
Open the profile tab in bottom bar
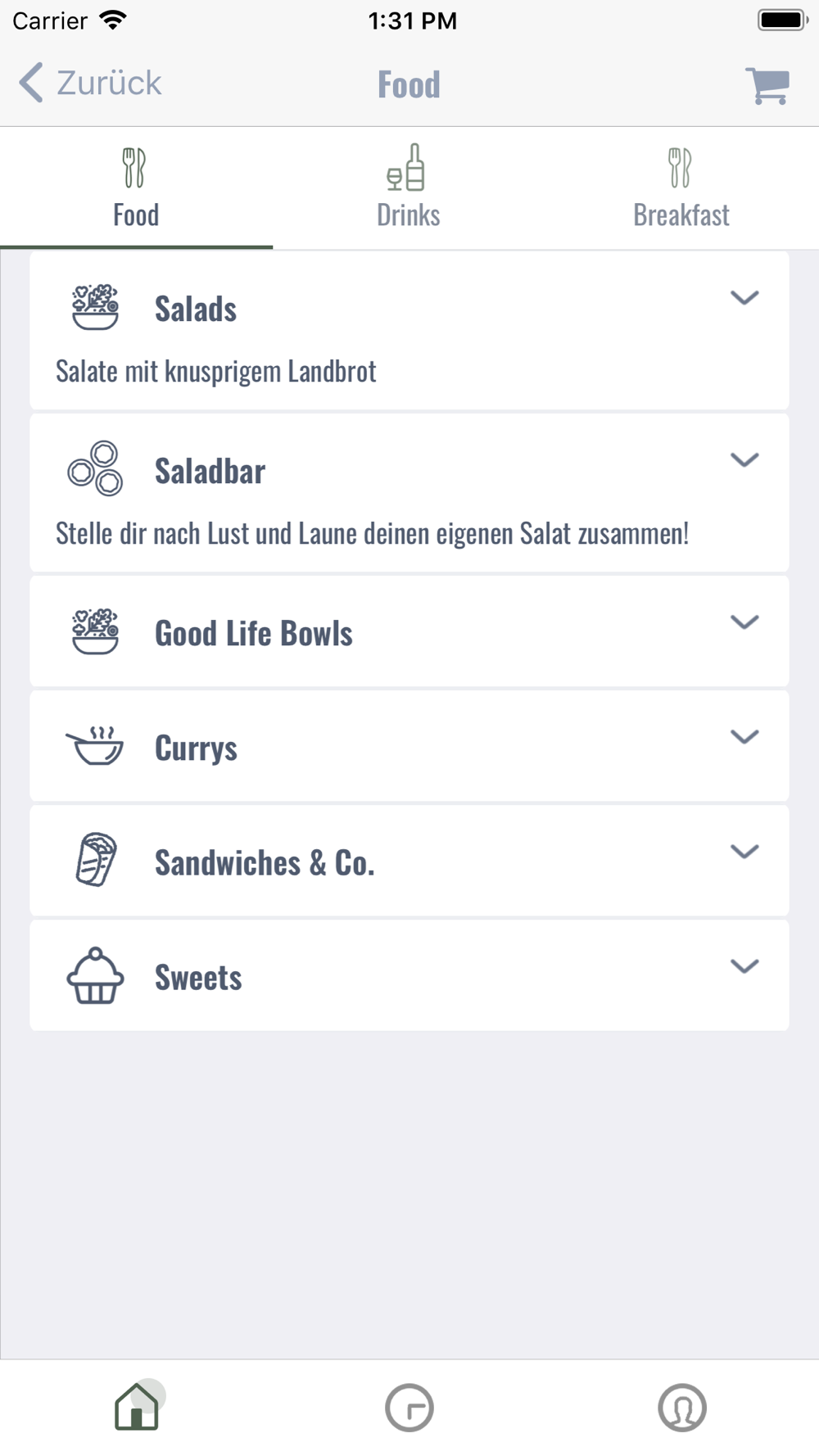[682, 1408]
